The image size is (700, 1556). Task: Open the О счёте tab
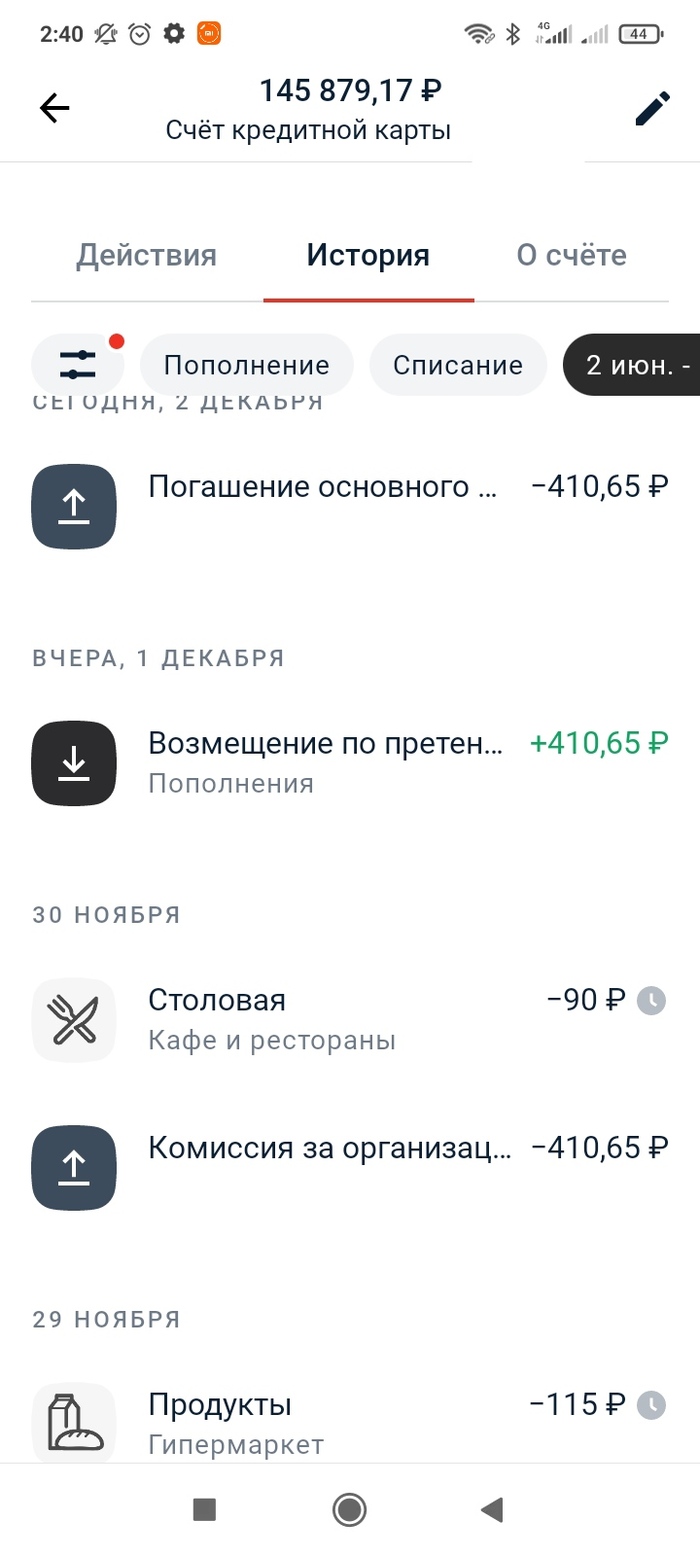(x=571, y=255)
